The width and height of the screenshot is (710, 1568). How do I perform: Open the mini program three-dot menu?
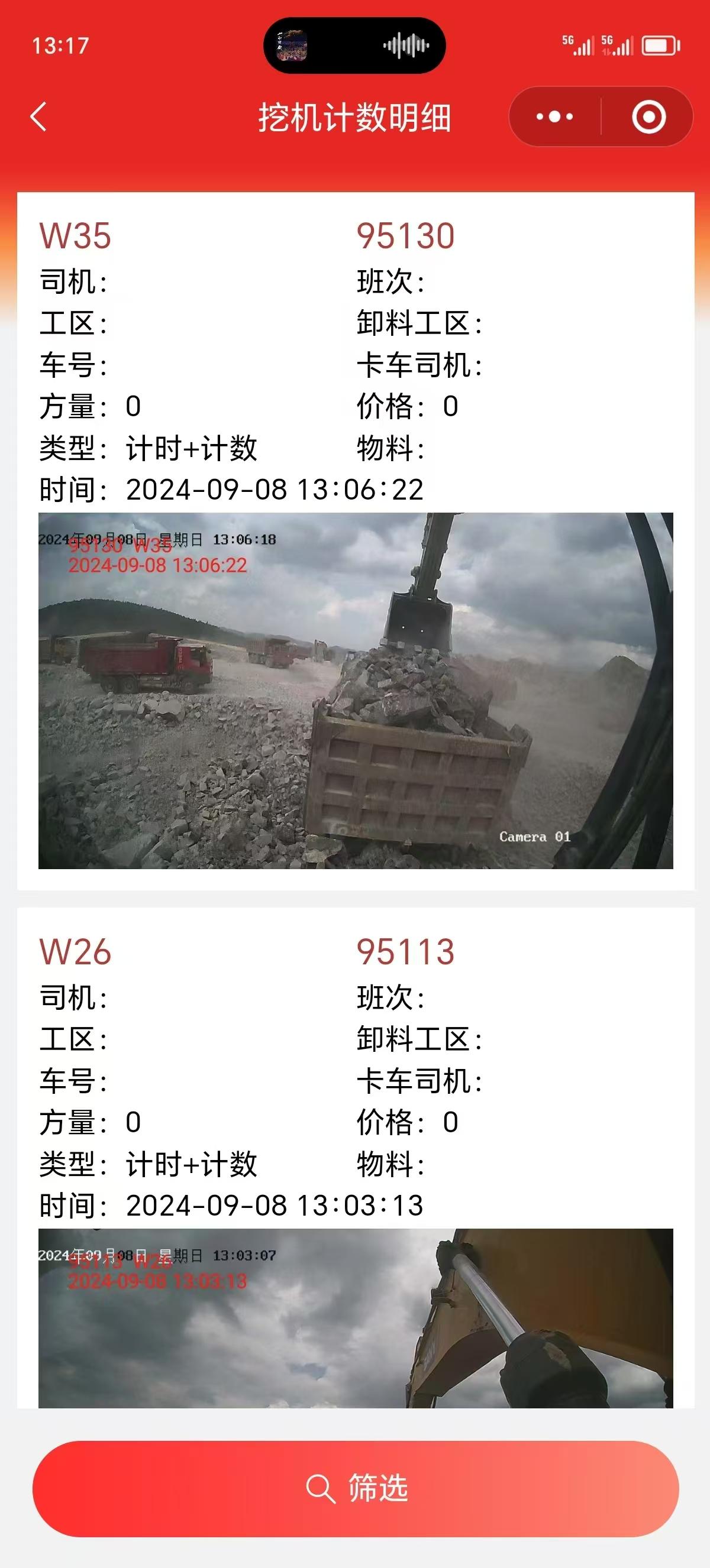(x=554, y=117)
